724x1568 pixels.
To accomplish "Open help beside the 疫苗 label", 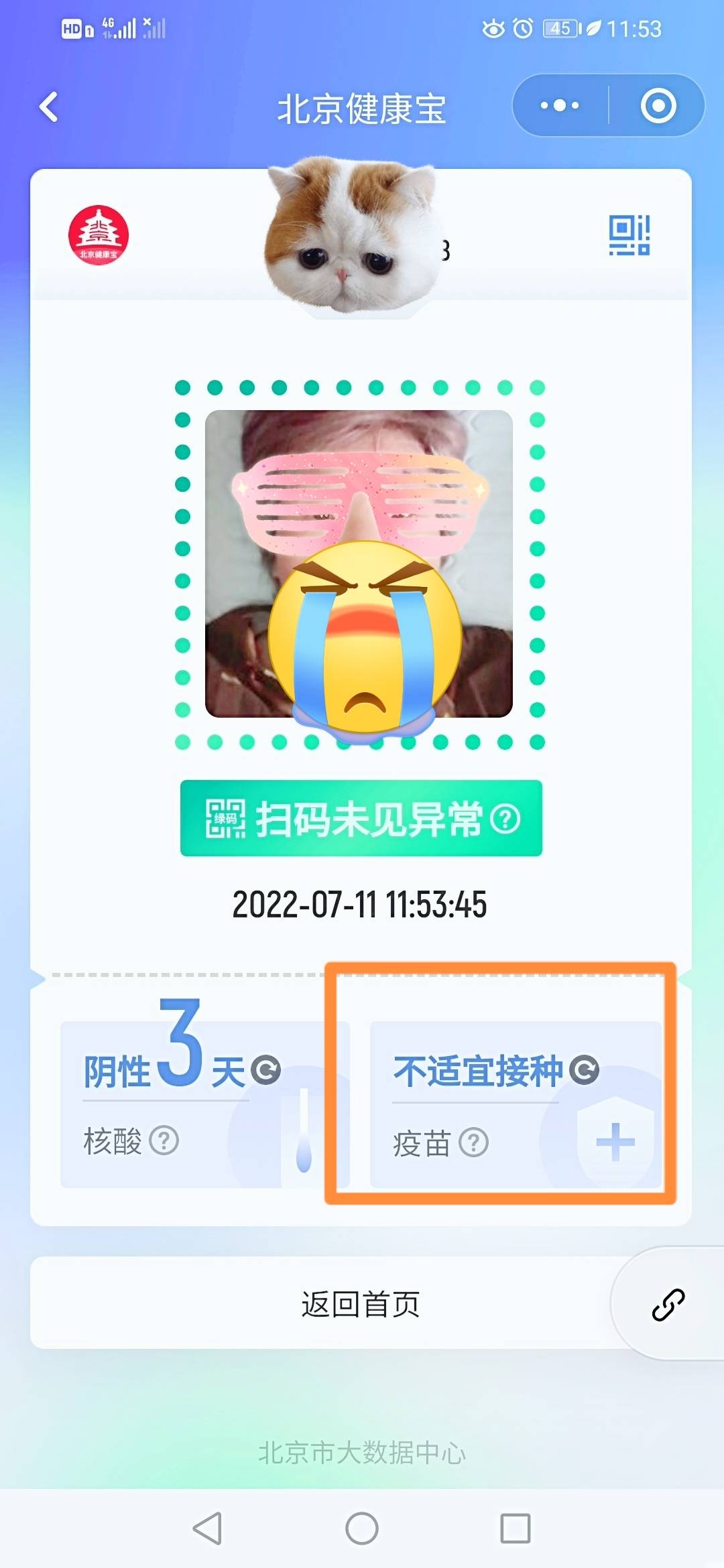I will point(473,1142).
